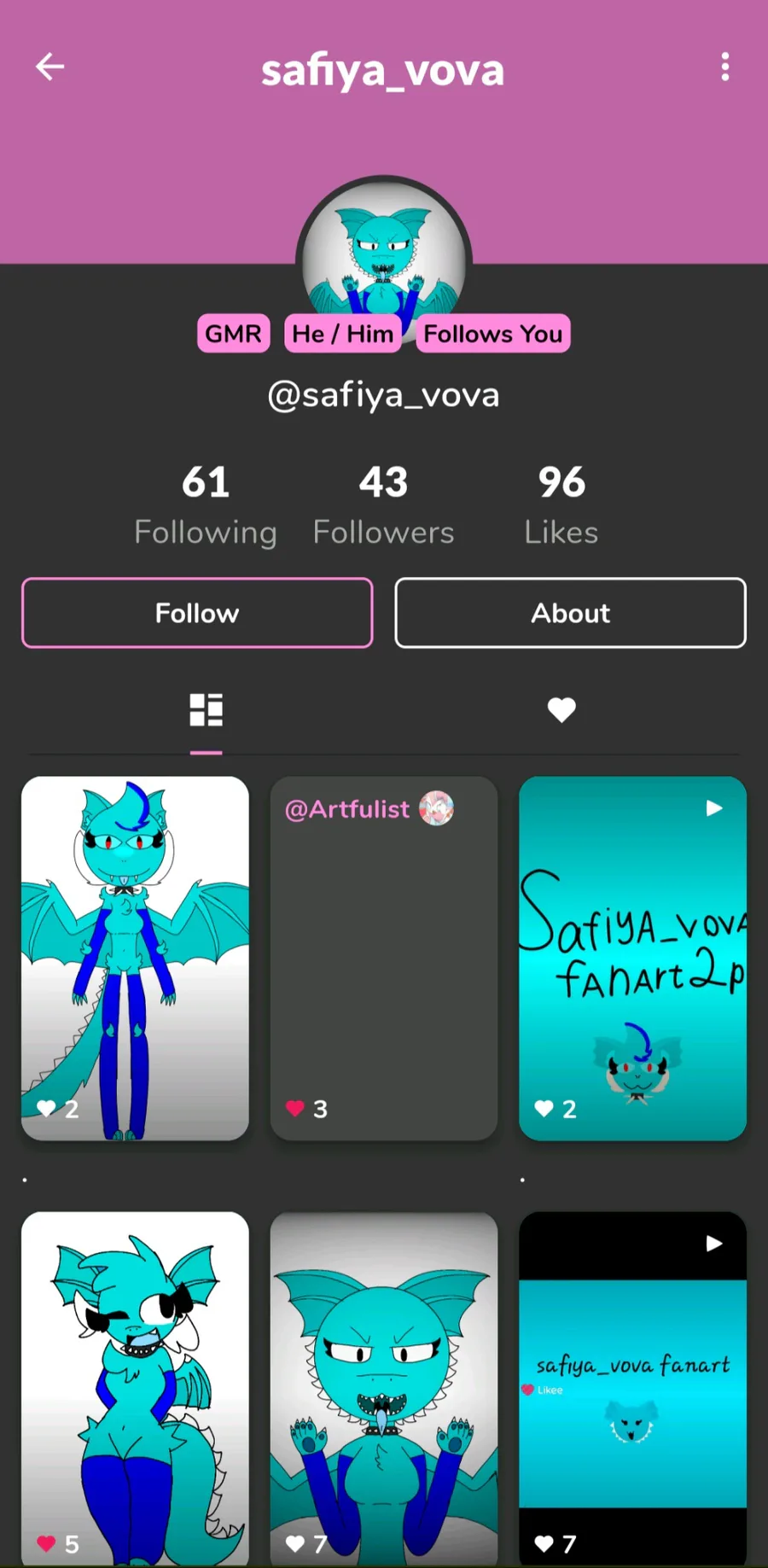Viewport: 768px width, 1568px height.
Task: Follow safiya_vova
Action: coord(197,613)
